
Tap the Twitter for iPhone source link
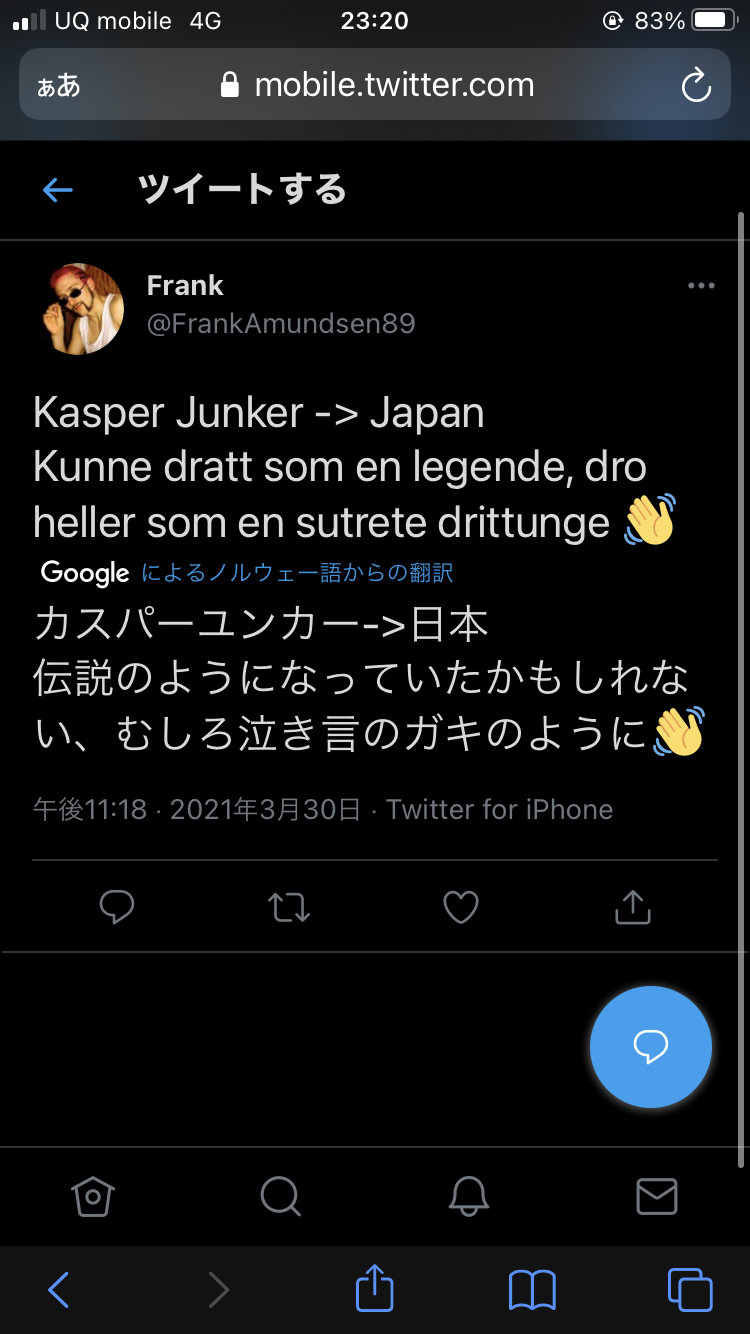(499, 809)
